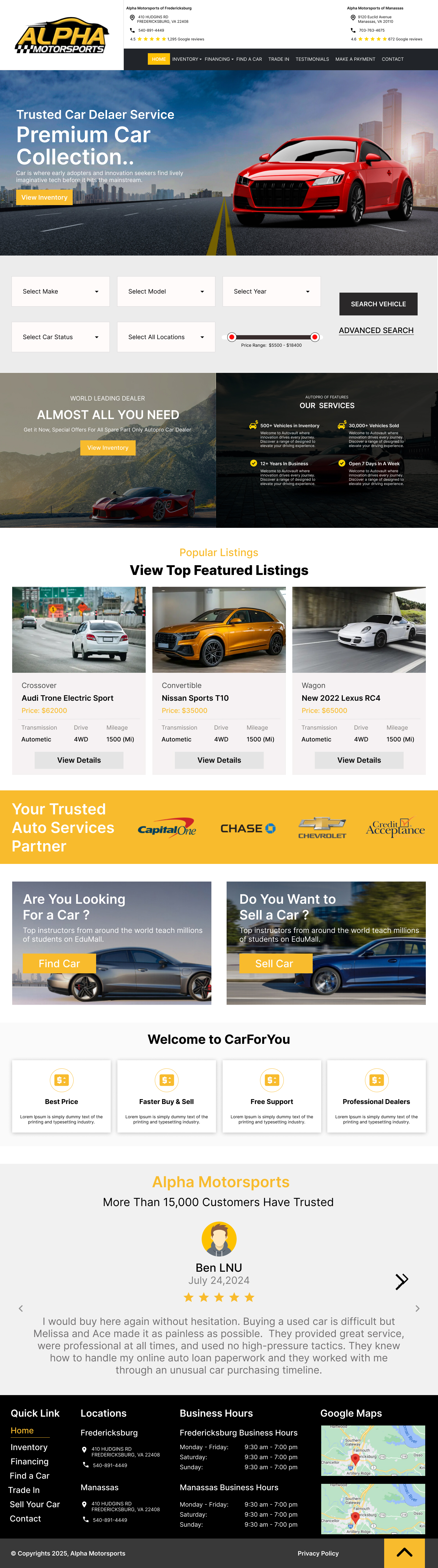The image size is (438, 1568).
Task: Expand the Select Make dropdown
Action: [x=60, y=291]
